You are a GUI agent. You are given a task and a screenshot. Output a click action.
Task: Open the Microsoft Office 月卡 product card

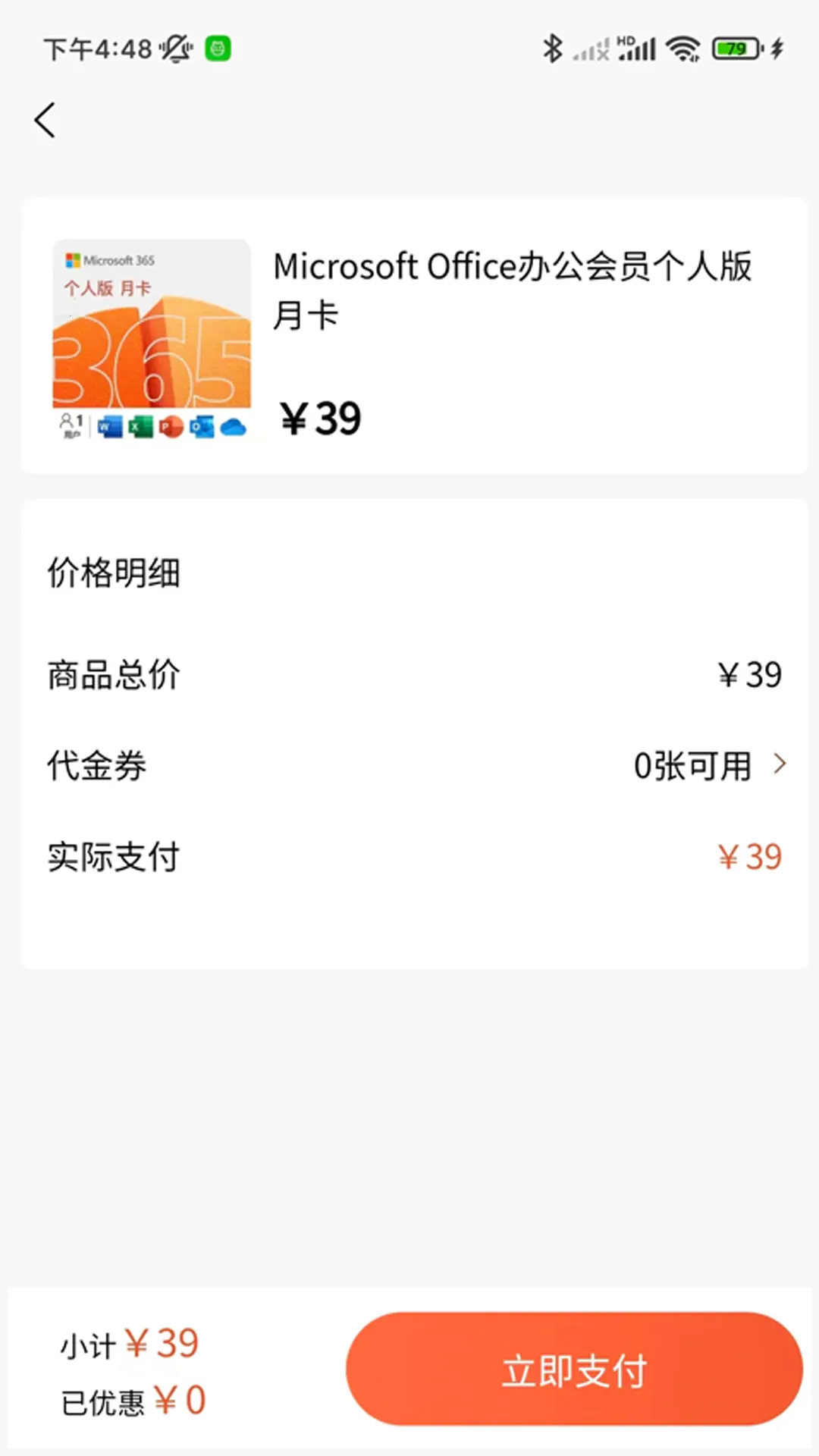[x=414, y=336]
